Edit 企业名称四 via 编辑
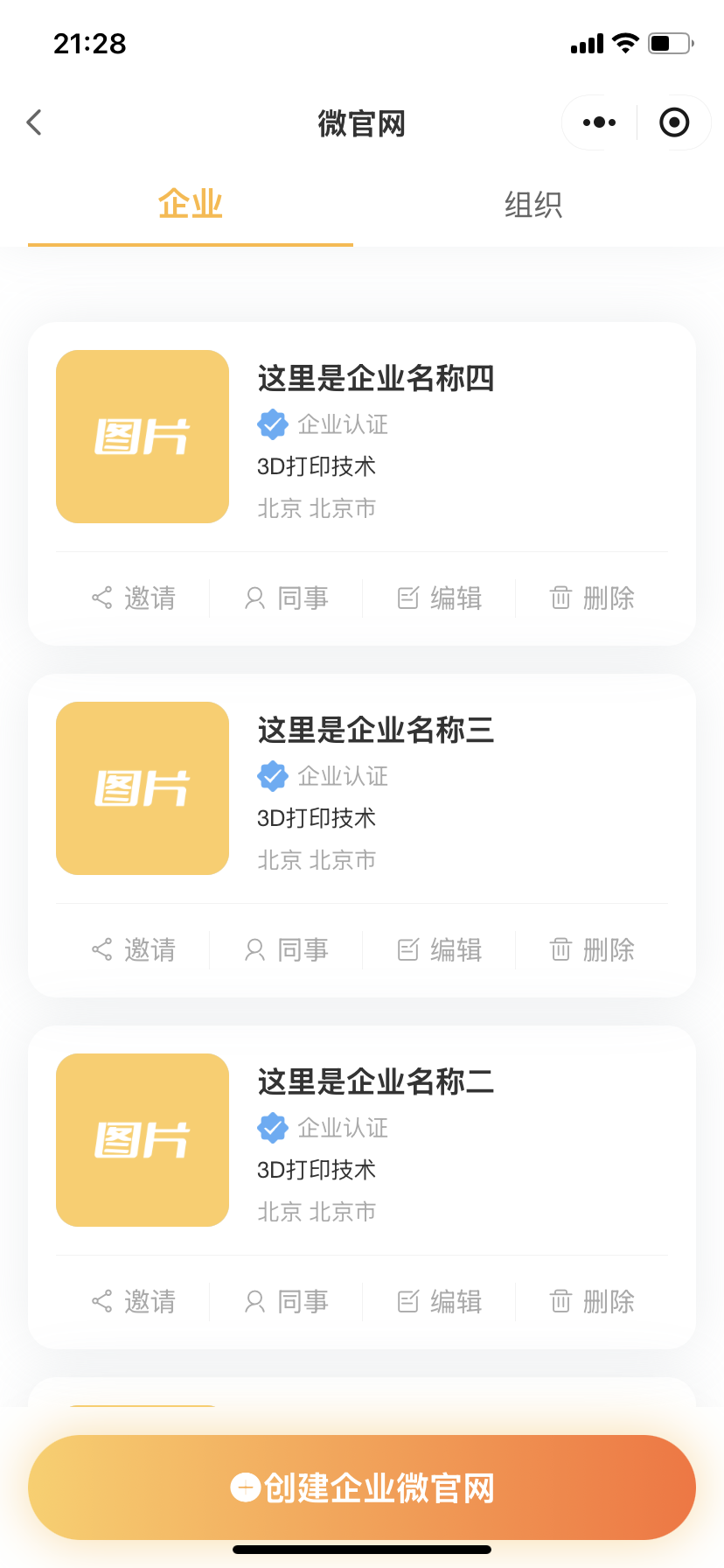Image resolution: width=724 pixels, height=1568 pixels. (439, 598)
